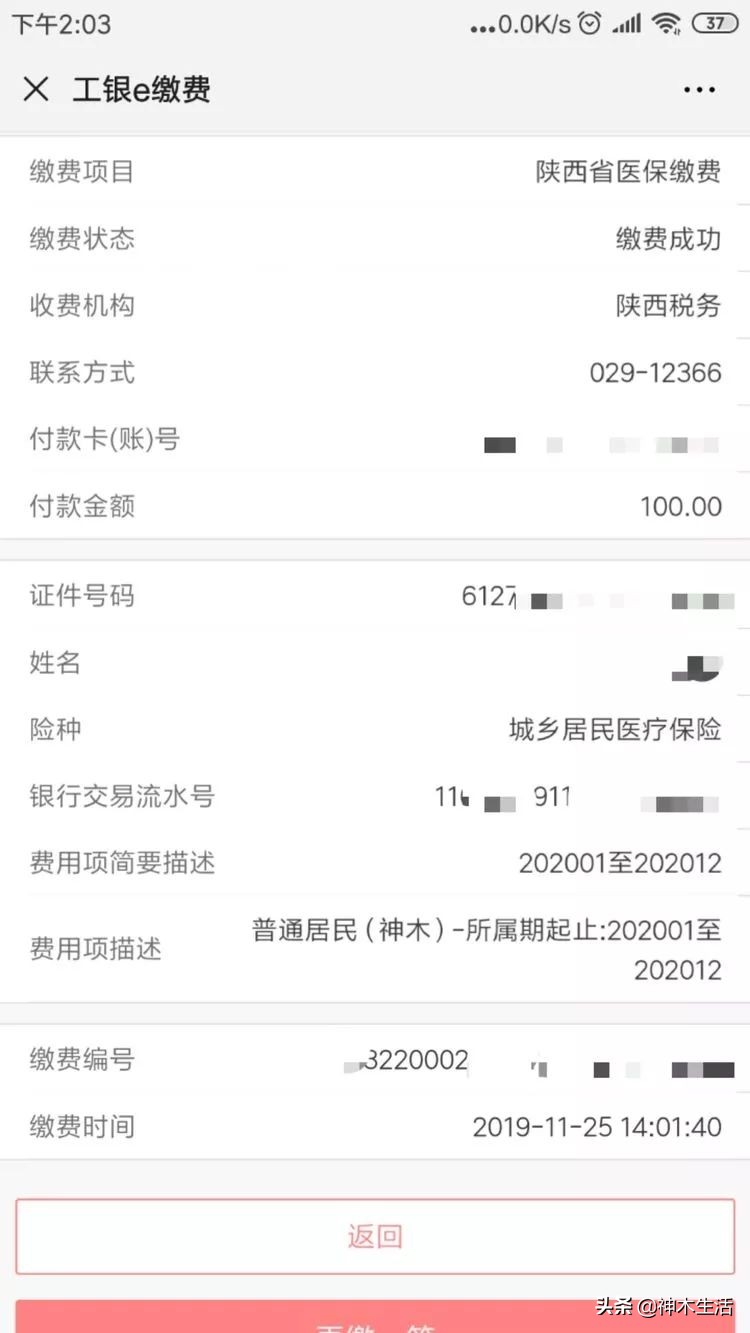Tap the pink payment button at bottom
Viewport: 750px width, 1333px height.
click(x=375, y=1320)
